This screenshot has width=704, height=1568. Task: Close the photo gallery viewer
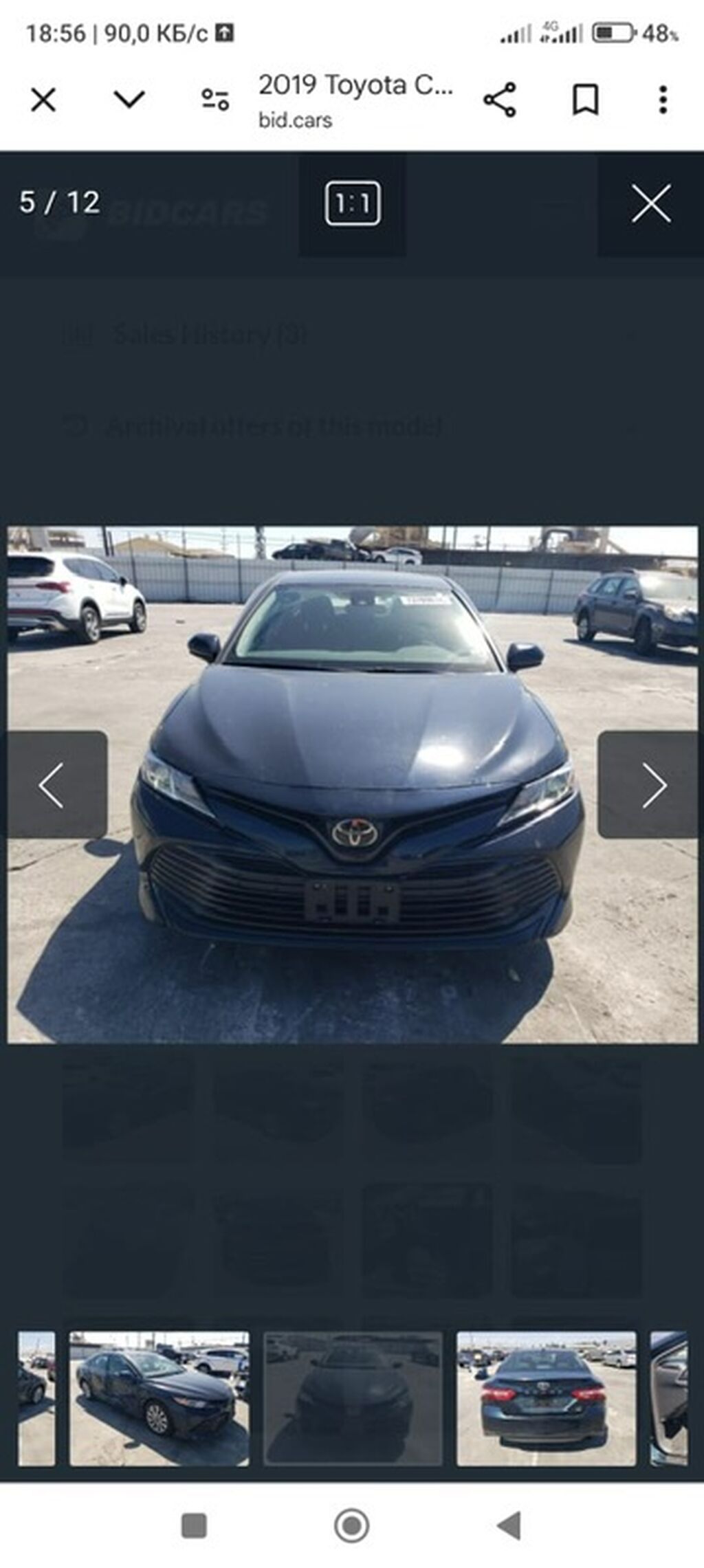coord(650,203)
